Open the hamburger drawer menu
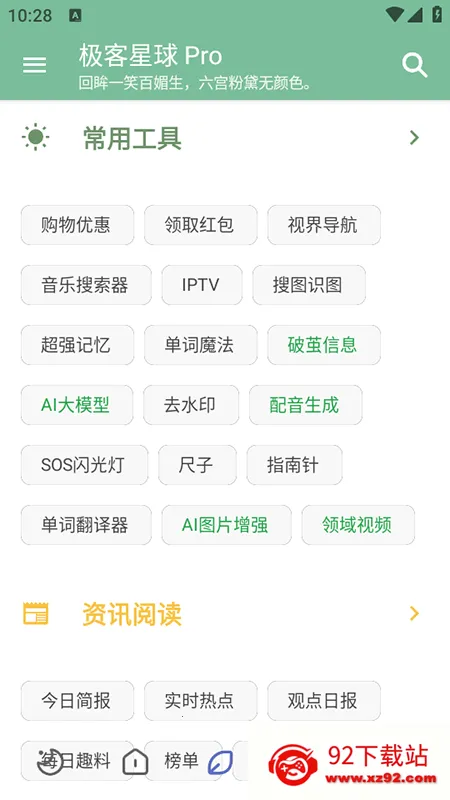 coord(35,65)
